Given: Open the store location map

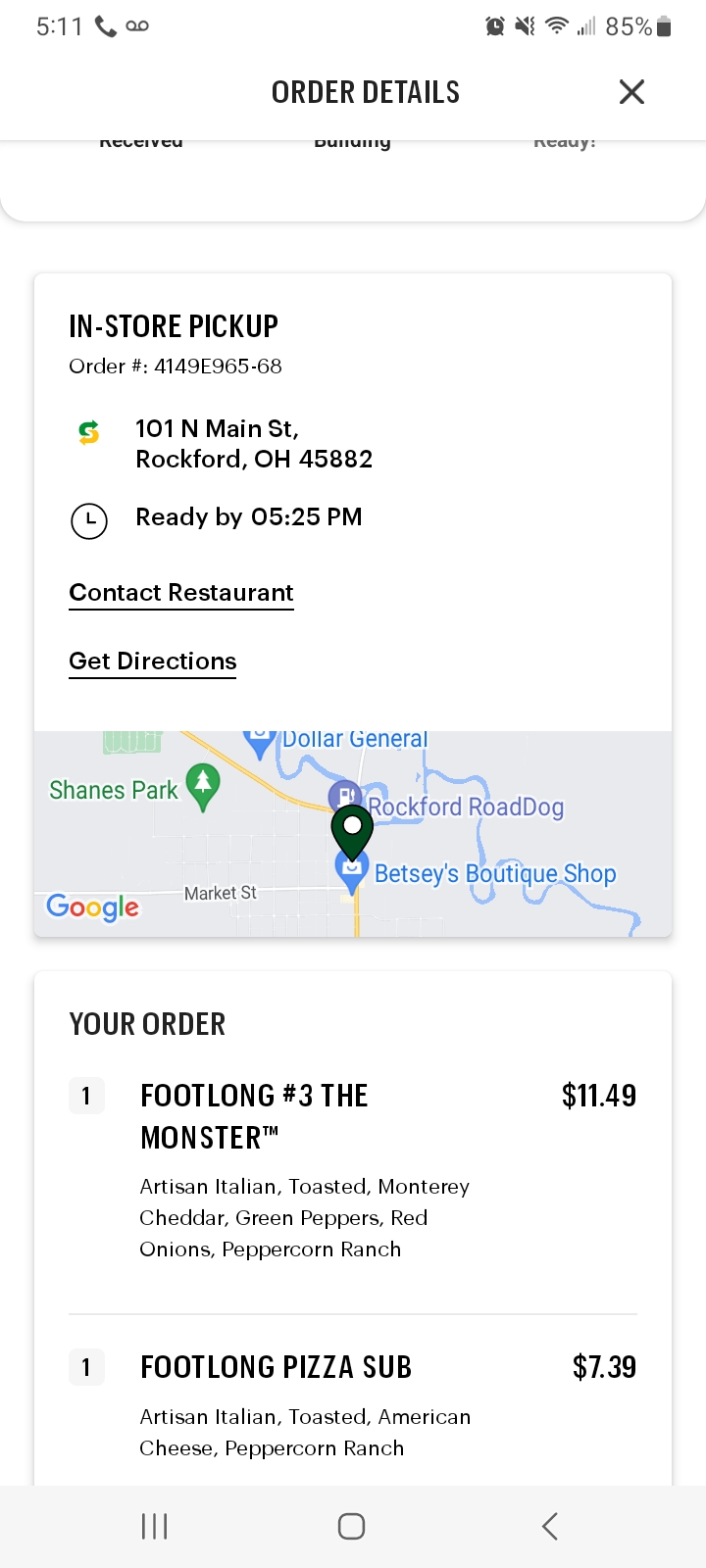Looking at the screenshot, I should tap(353, 833).
